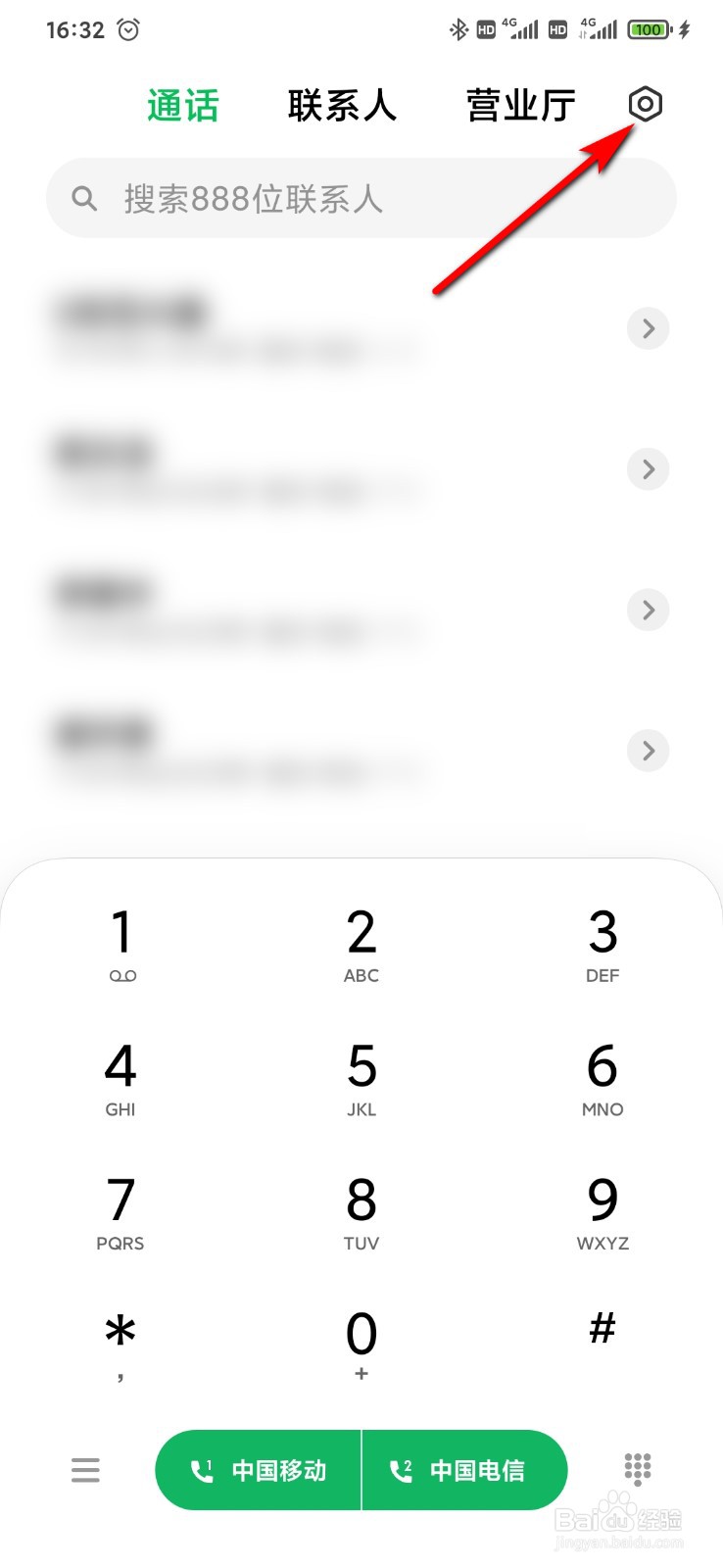
Task: Collapse the dialpad using the keypad icon
Action: tap(637, 1469)
